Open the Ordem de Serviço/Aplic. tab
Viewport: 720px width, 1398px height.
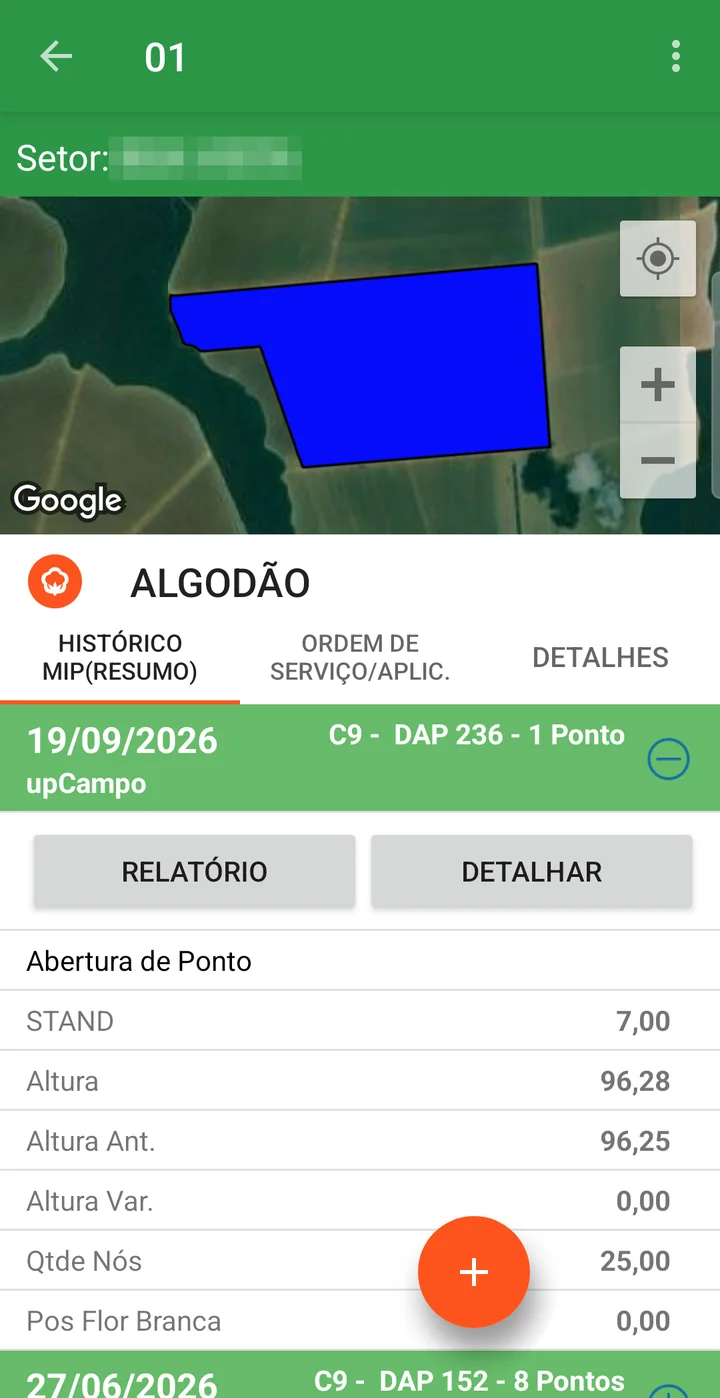(360, 657)
